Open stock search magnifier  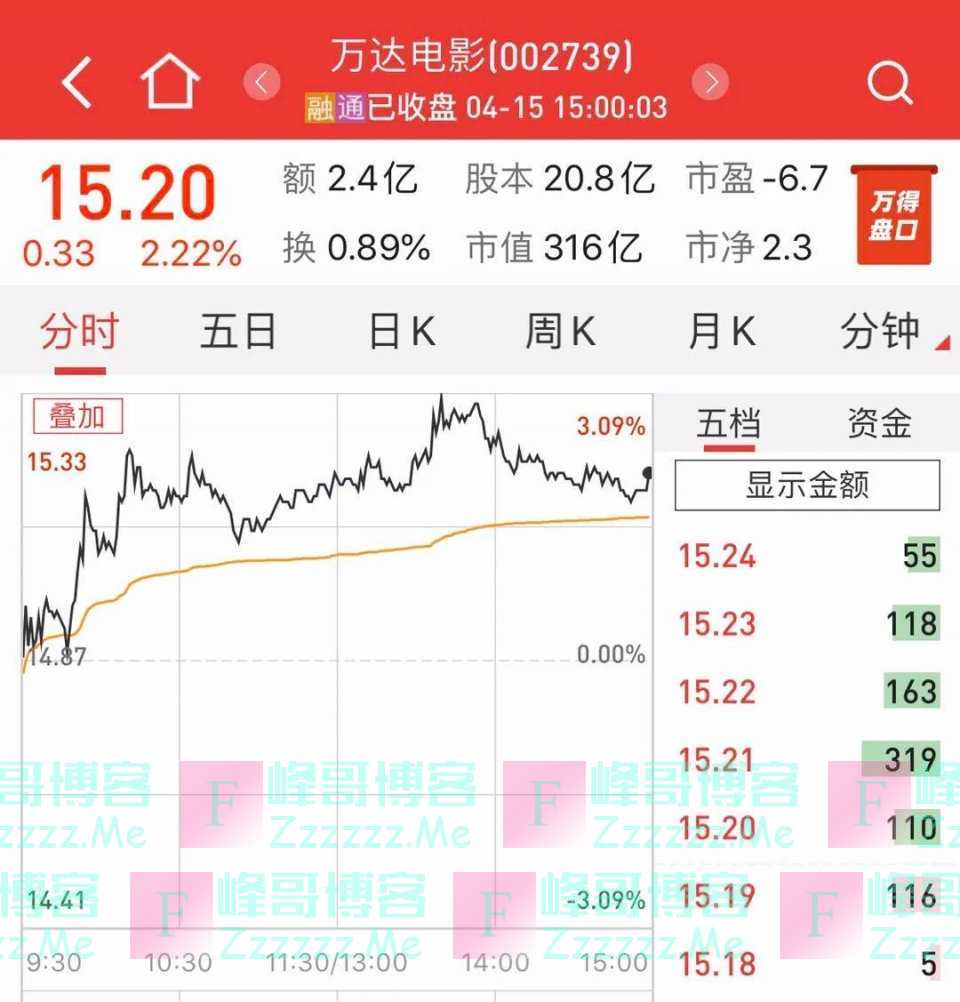pos(888,82)
